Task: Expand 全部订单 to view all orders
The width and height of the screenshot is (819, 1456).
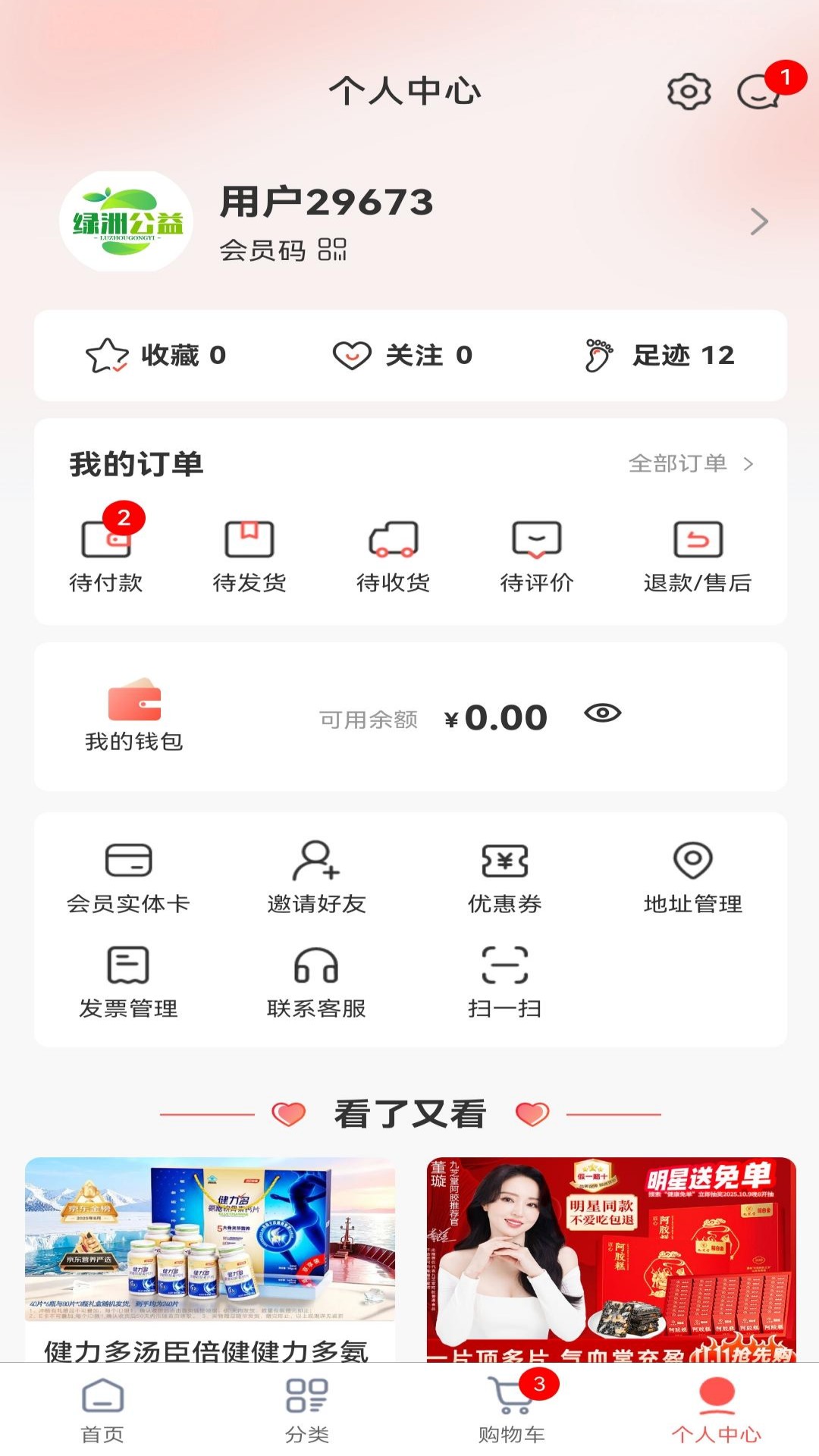Action: (x=689, y=465)
